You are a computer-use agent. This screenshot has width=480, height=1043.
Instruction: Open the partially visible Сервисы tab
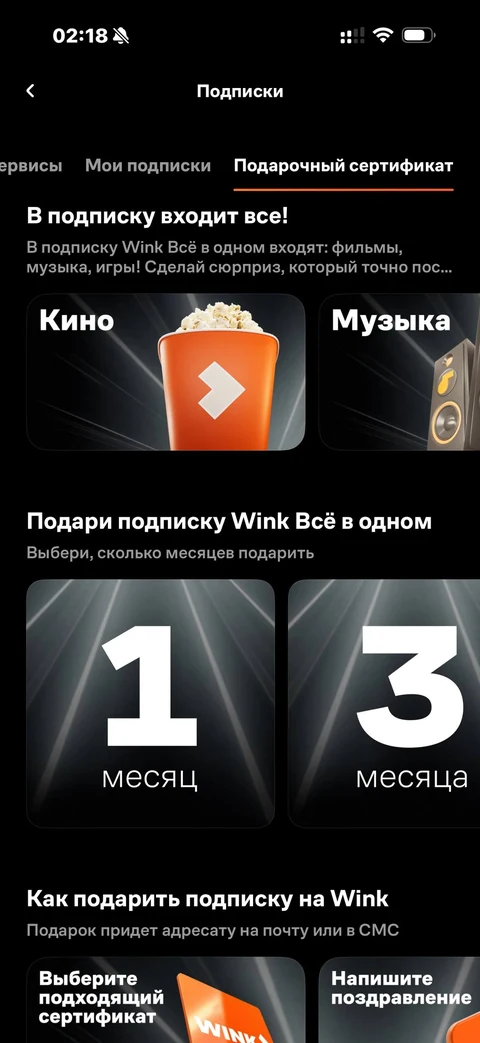coord(31,166)
